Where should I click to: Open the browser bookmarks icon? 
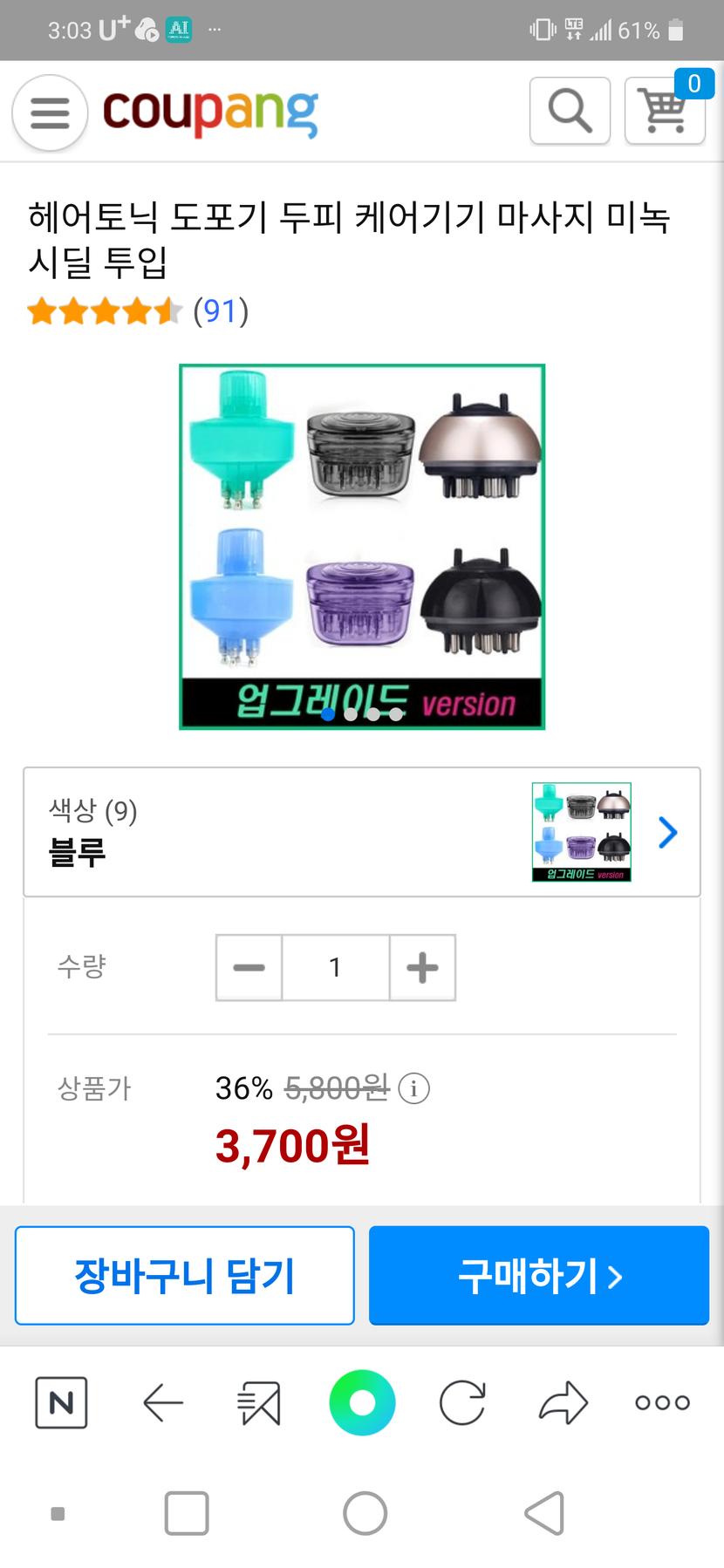click(x=260, y=1402)
